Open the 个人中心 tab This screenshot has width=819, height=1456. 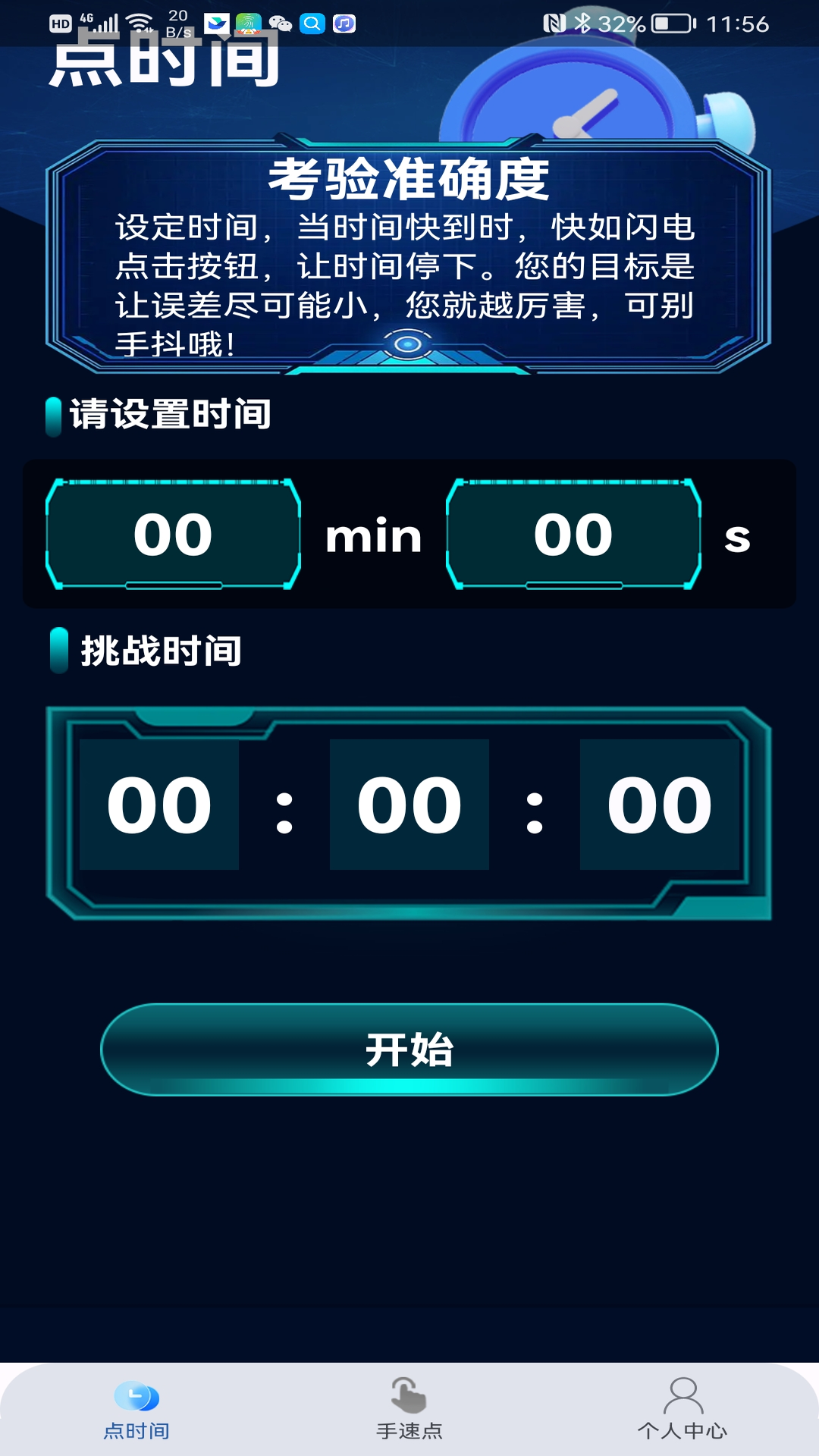coord(682,1410)
